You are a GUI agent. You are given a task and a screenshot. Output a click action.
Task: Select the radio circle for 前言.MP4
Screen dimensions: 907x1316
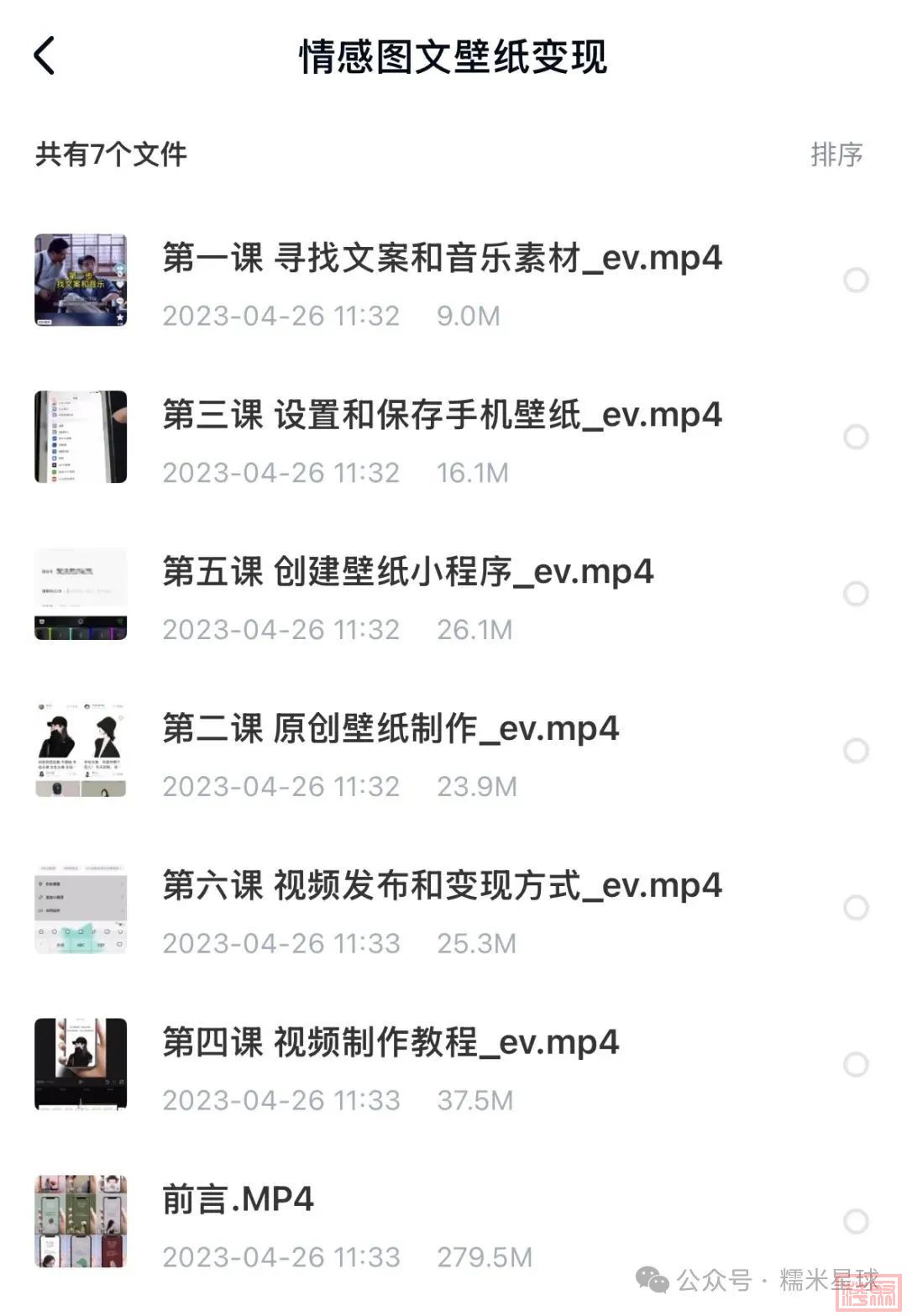pyautogui.click(x=855, y=1222)
